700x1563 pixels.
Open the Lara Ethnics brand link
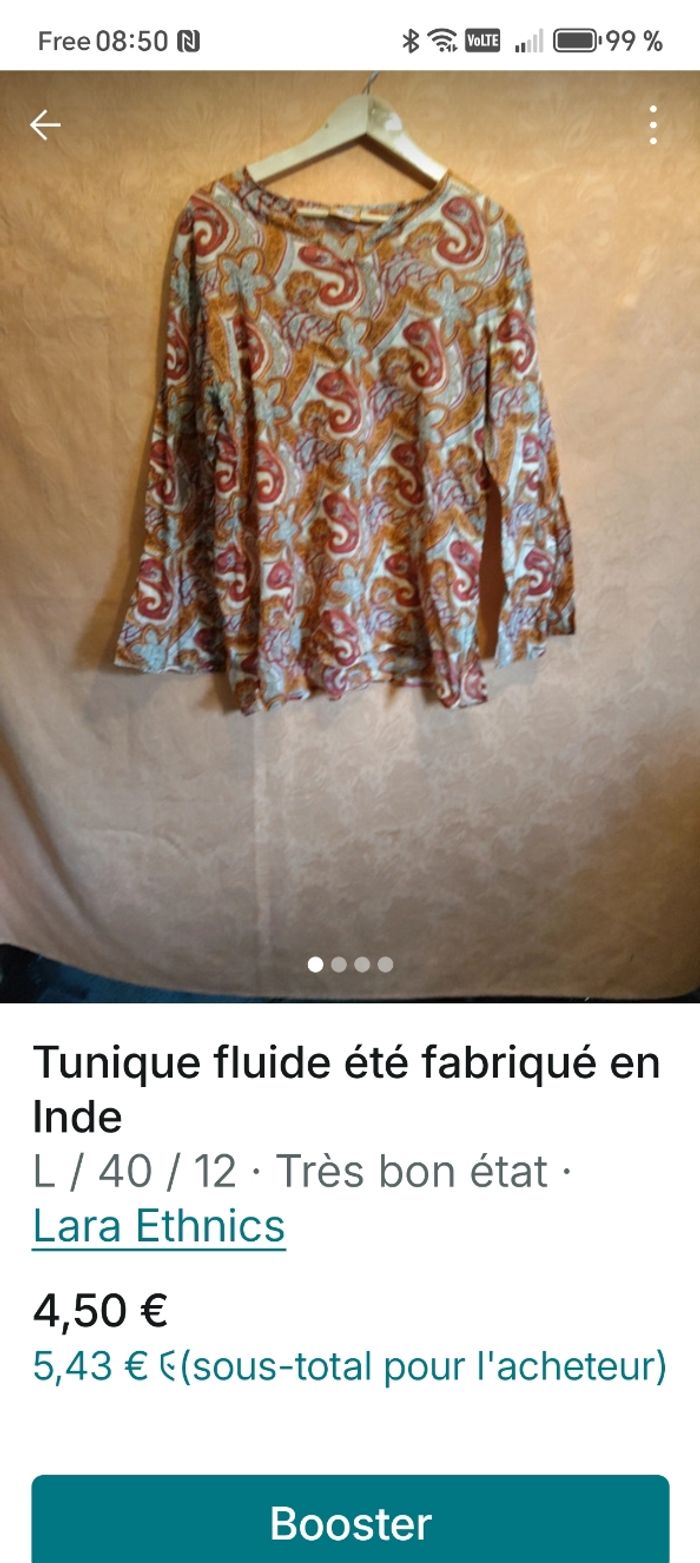click(159, 1226)
